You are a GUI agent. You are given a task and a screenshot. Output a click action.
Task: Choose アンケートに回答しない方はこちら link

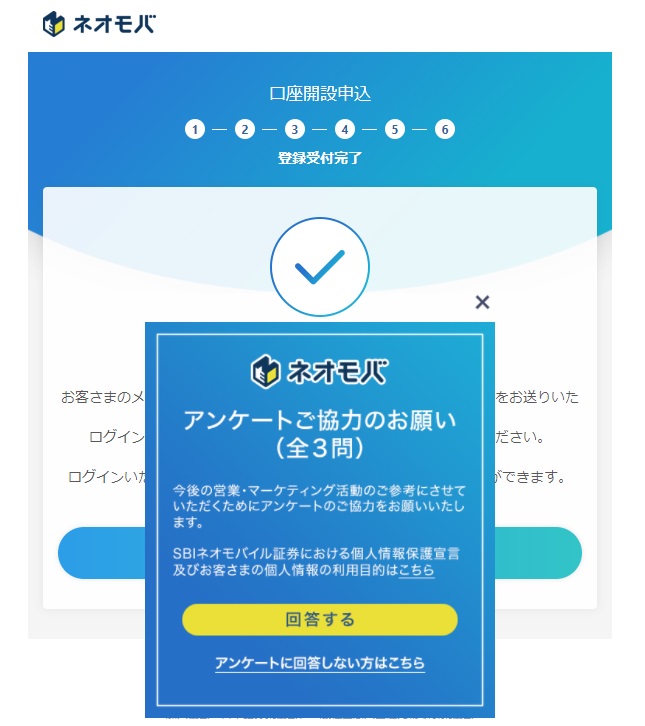pyautogui.click(x=319, y=663)
